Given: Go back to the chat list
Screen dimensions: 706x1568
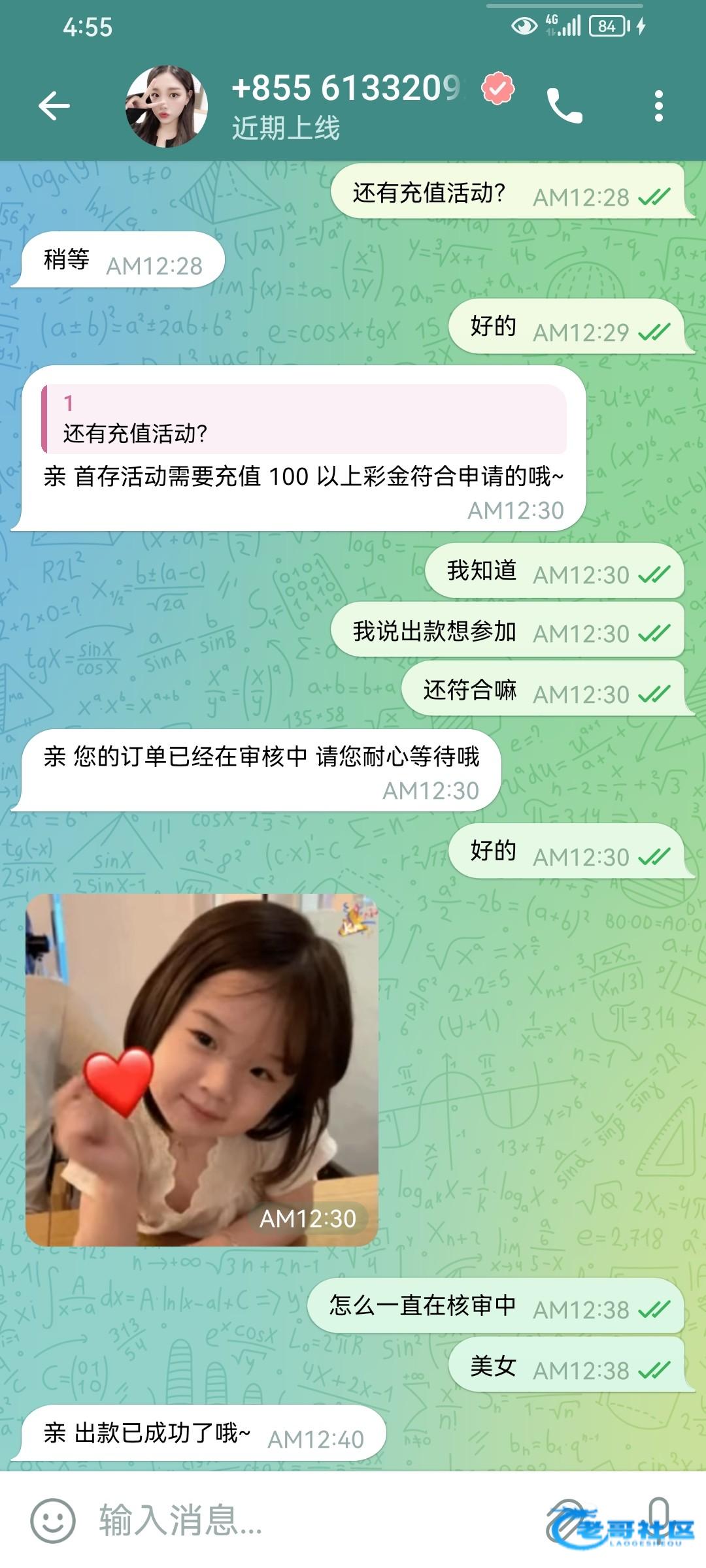Looking at the screenshot, I should tap(54, 106).
